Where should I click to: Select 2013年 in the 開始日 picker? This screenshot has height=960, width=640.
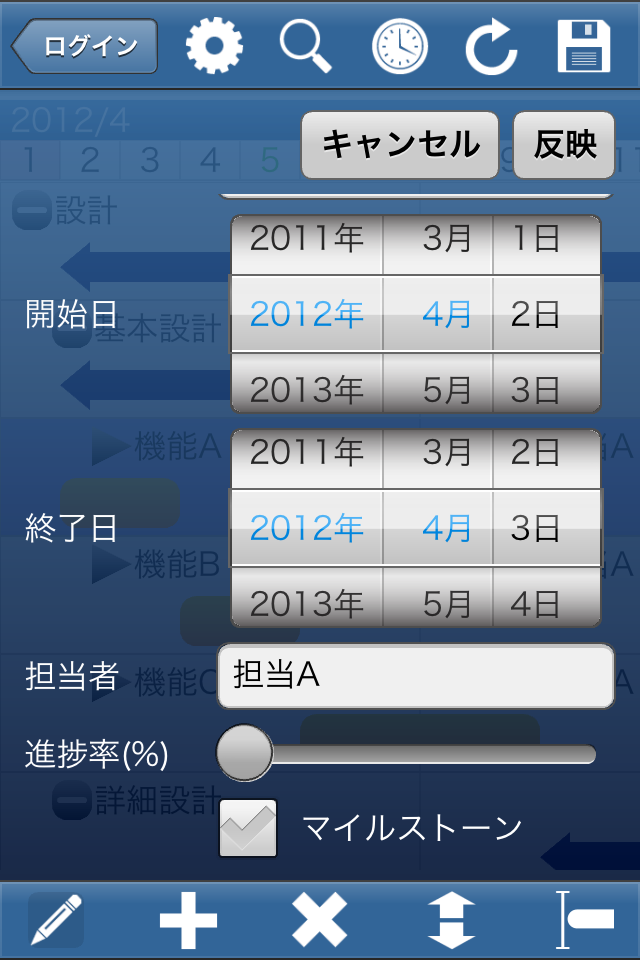pos(306,389)
